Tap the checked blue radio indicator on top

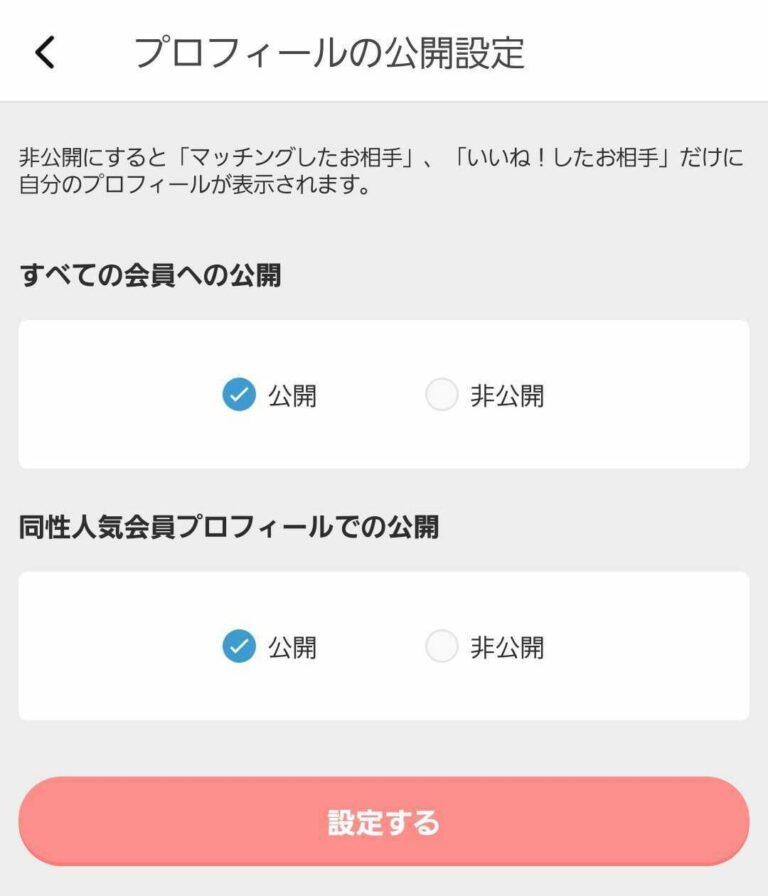[237, 396]
